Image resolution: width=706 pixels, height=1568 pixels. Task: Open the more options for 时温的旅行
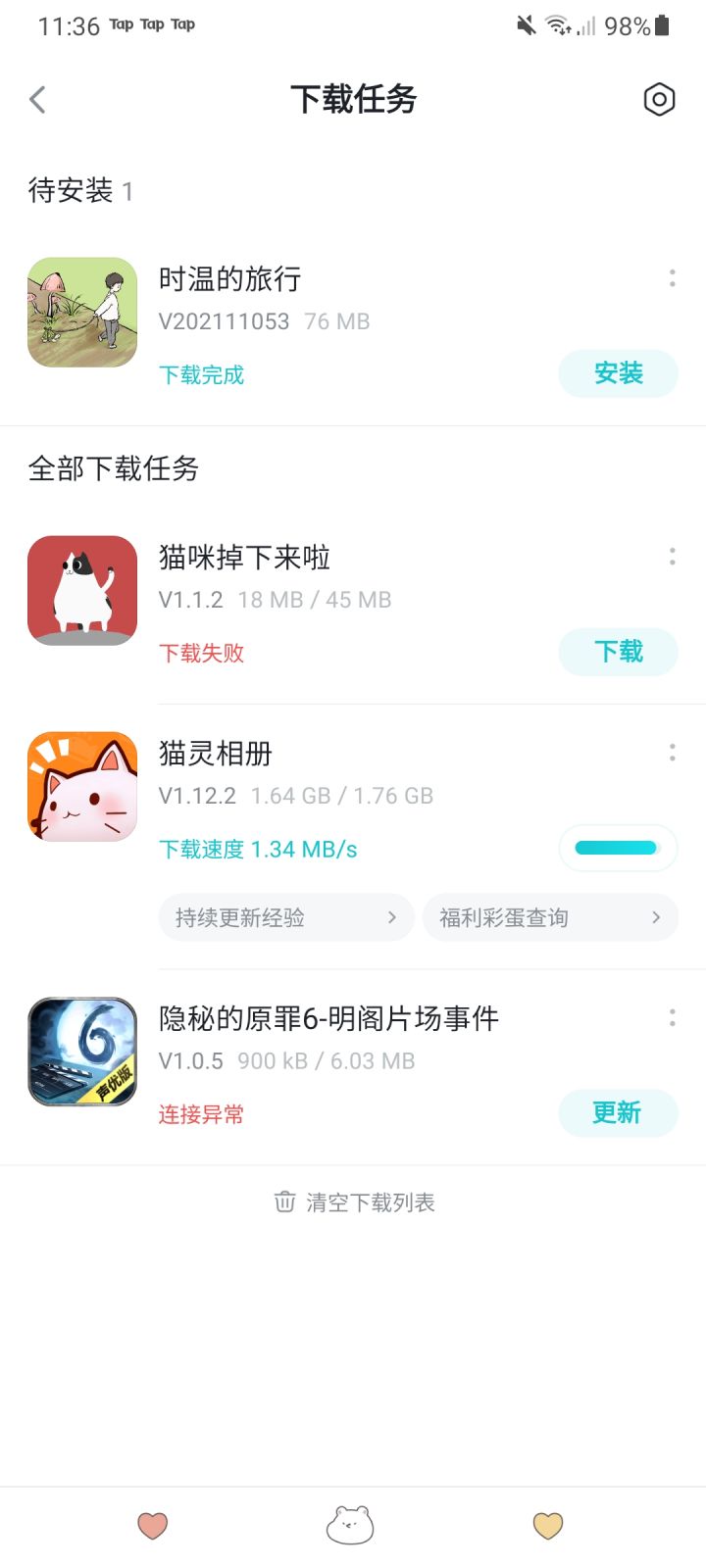click(672, 278)
